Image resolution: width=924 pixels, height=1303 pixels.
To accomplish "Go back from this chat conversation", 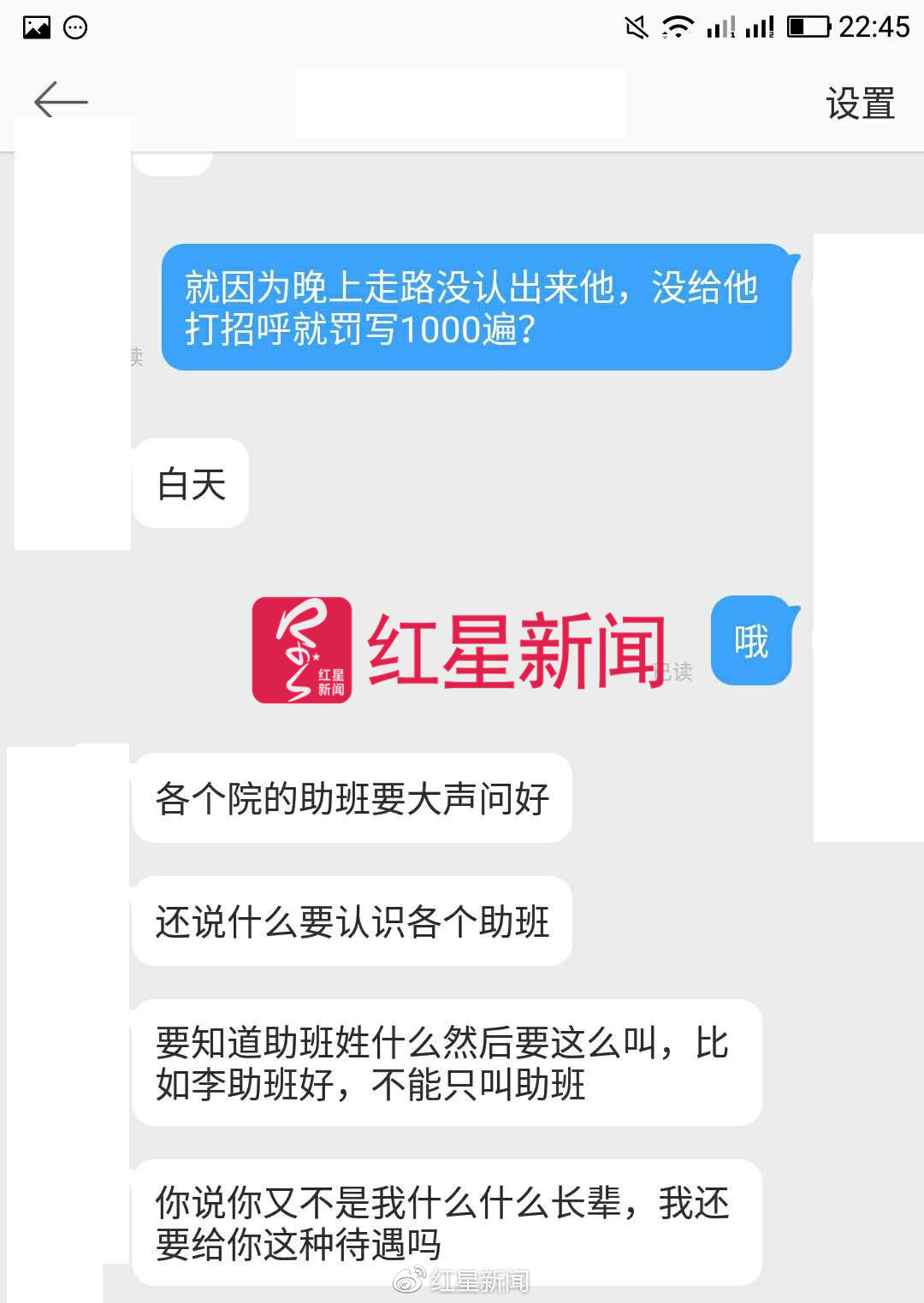I will pyautogui.click(x=60, y=101).
